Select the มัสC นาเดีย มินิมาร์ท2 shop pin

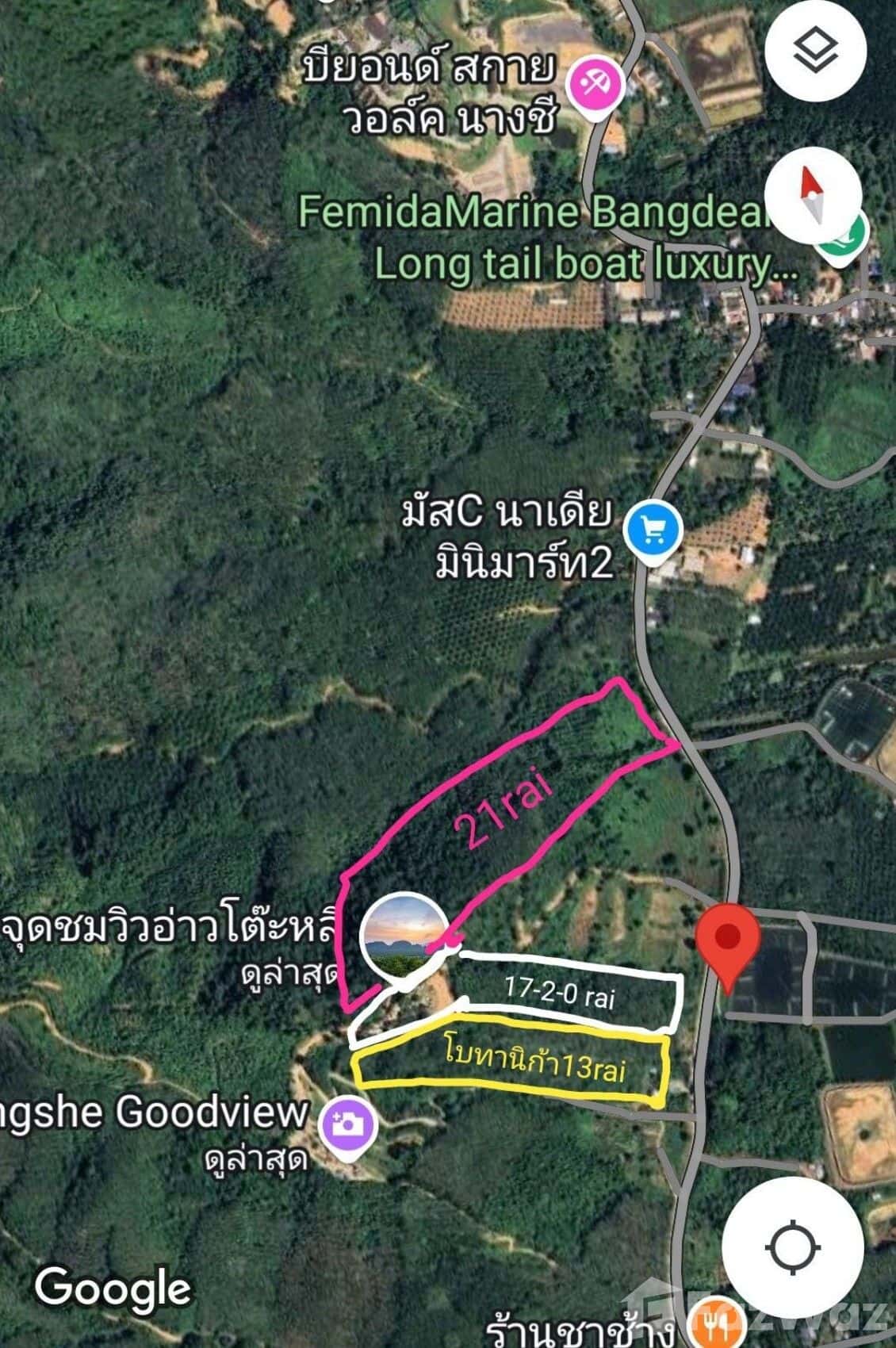653,530
